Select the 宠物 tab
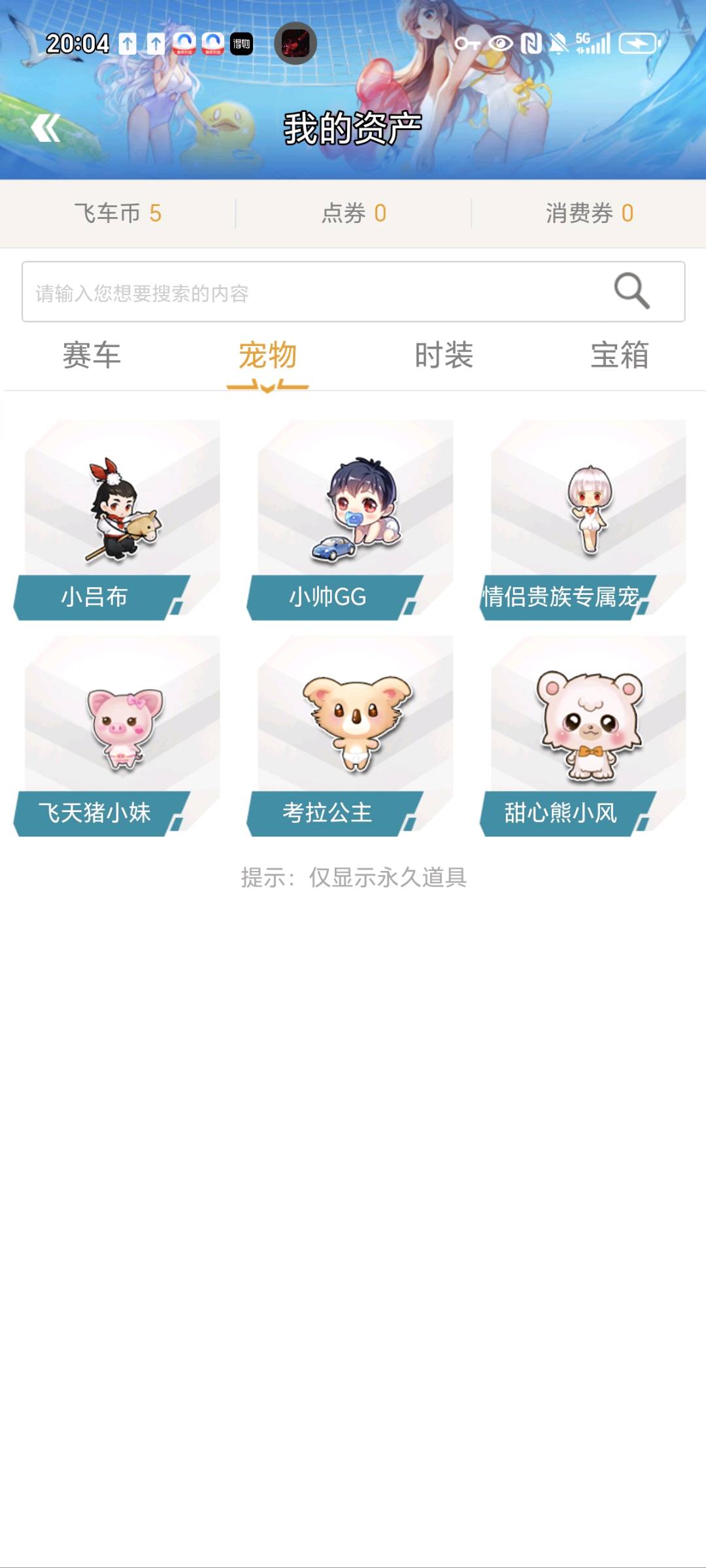706x1568 pixels. 267,356
